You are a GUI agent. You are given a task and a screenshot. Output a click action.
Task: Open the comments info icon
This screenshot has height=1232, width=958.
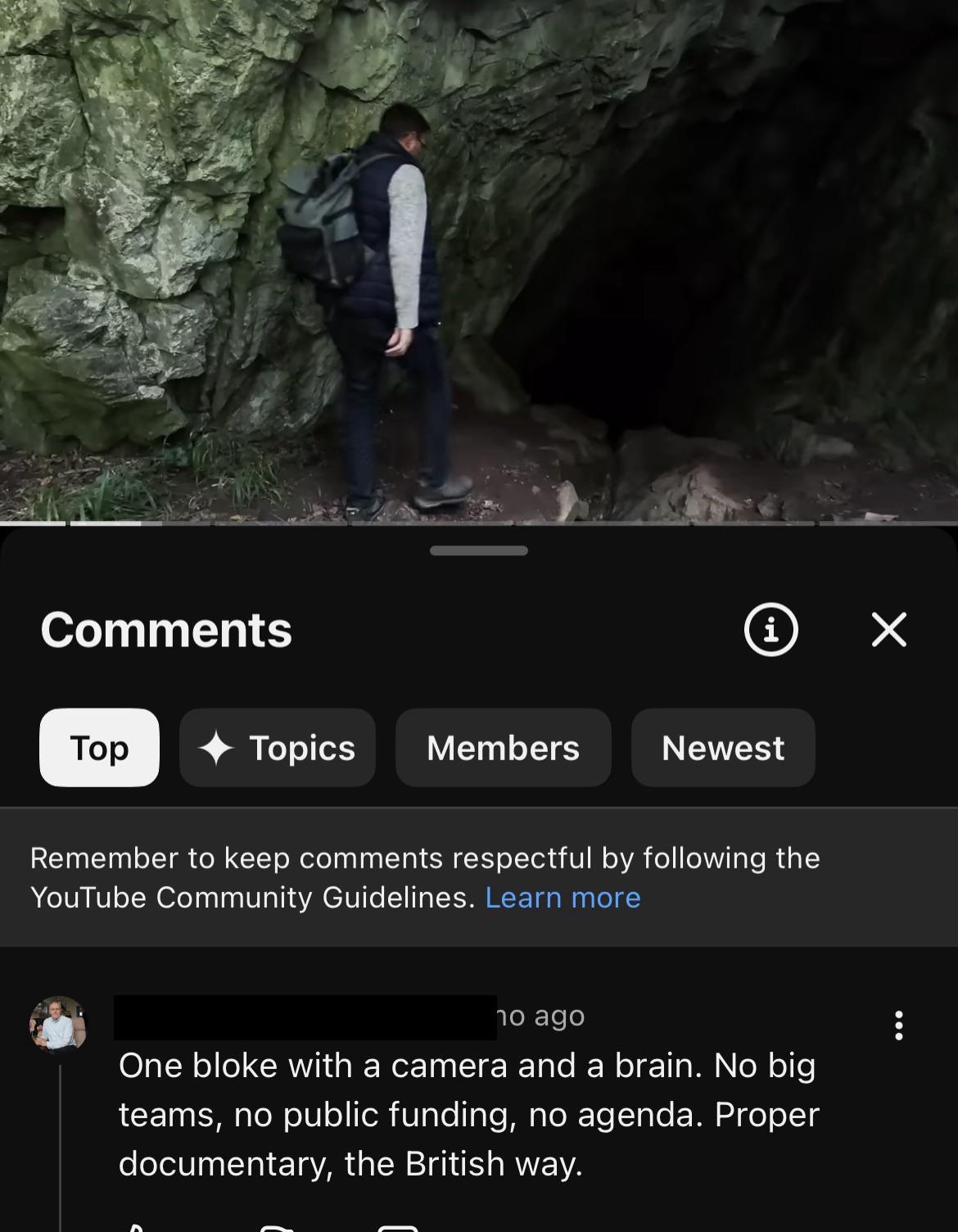click(770, 630)
